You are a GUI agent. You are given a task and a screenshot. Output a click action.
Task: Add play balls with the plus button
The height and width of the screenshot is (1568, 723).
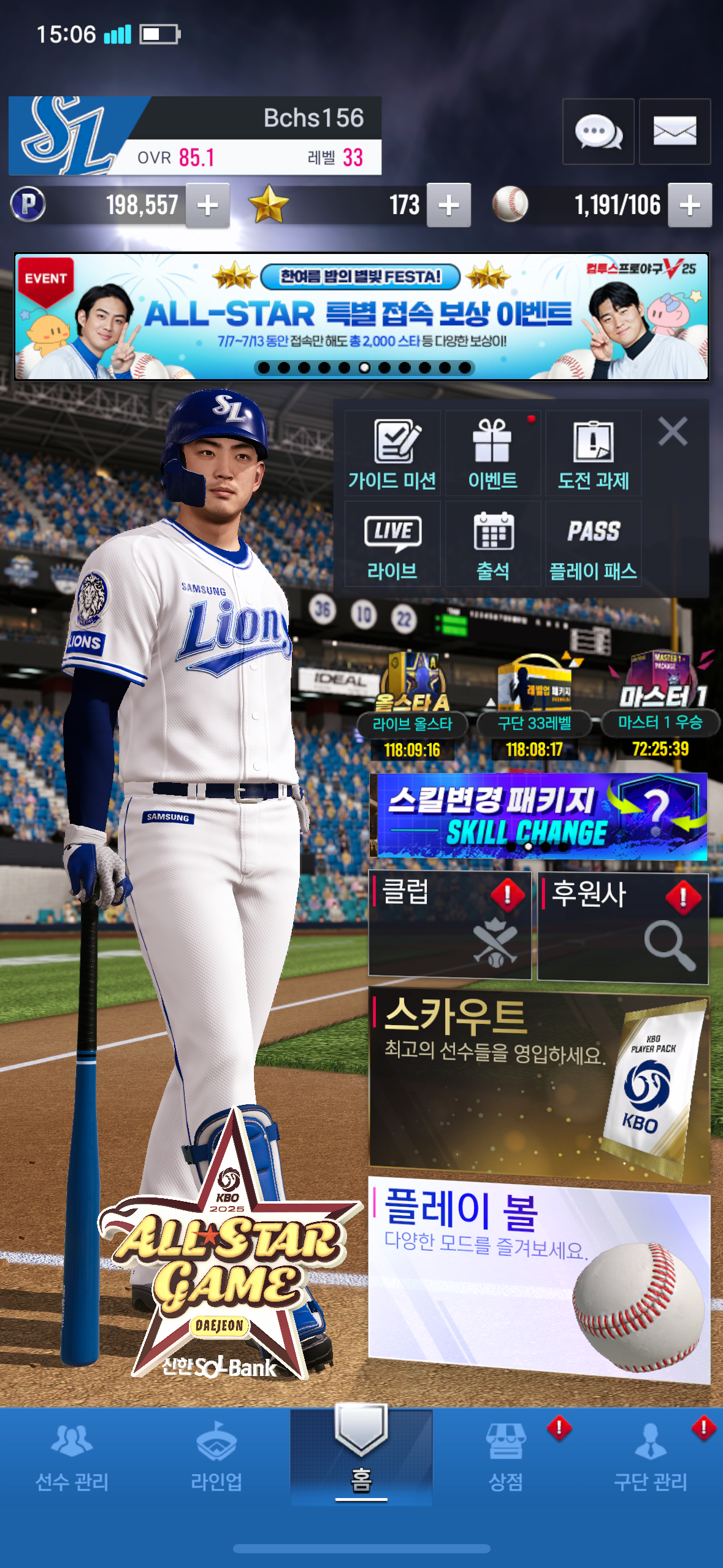click(x=690, y=206)
